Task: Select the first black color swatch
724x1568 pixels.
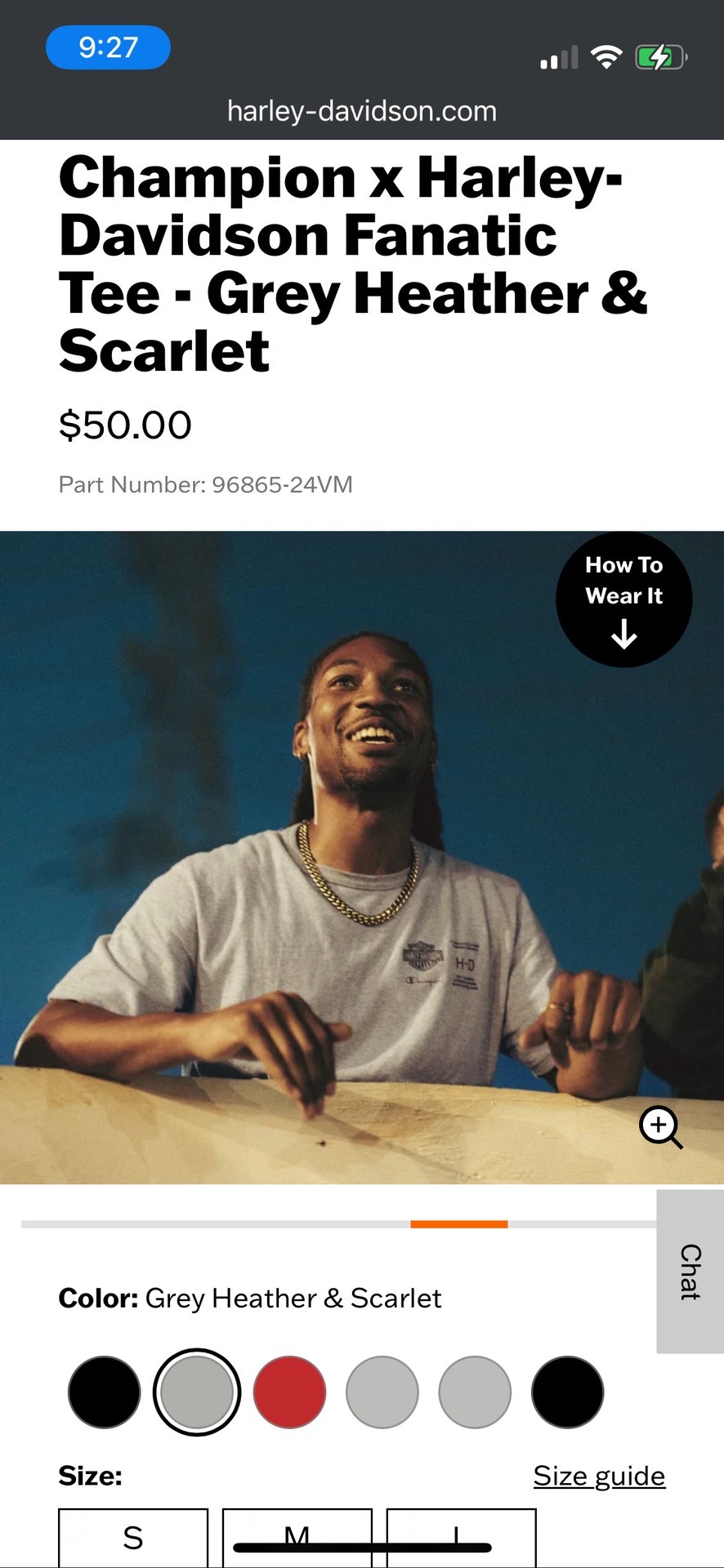Action: pyautogui.click(x=105, y=1392)
